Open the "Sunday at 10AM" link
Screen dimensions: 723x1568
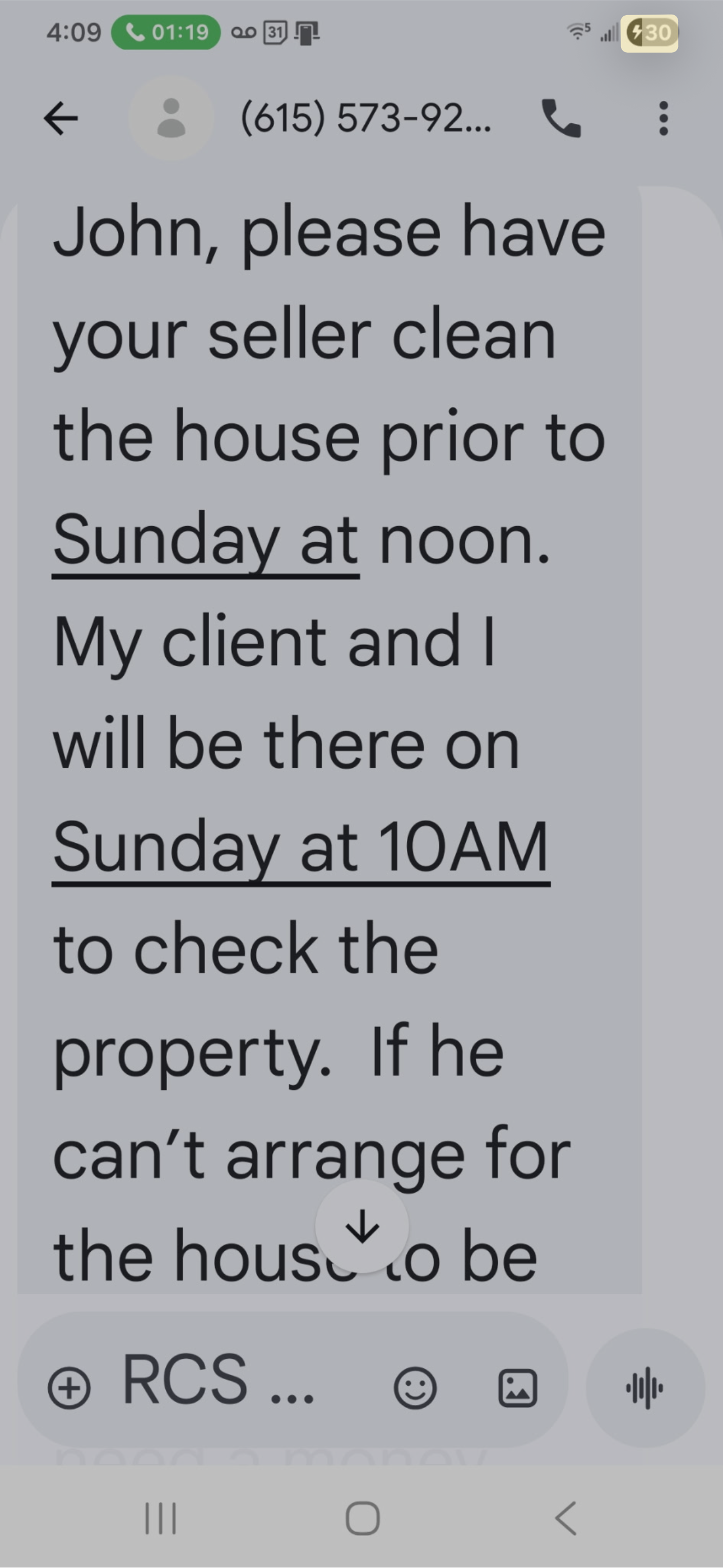click(300, 847)
